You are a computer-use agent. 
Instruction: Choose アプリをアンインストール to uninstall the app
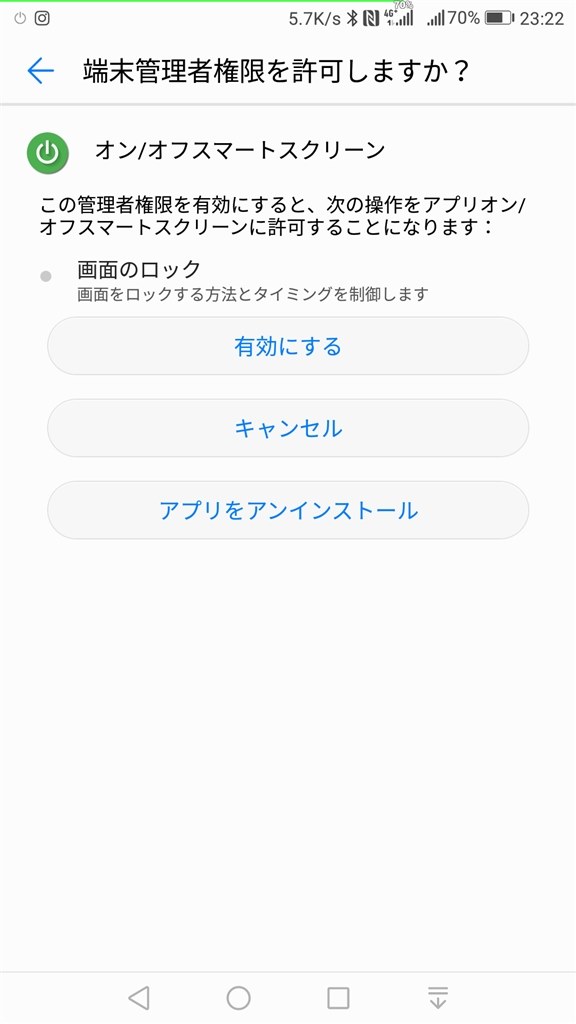point(288,510)
